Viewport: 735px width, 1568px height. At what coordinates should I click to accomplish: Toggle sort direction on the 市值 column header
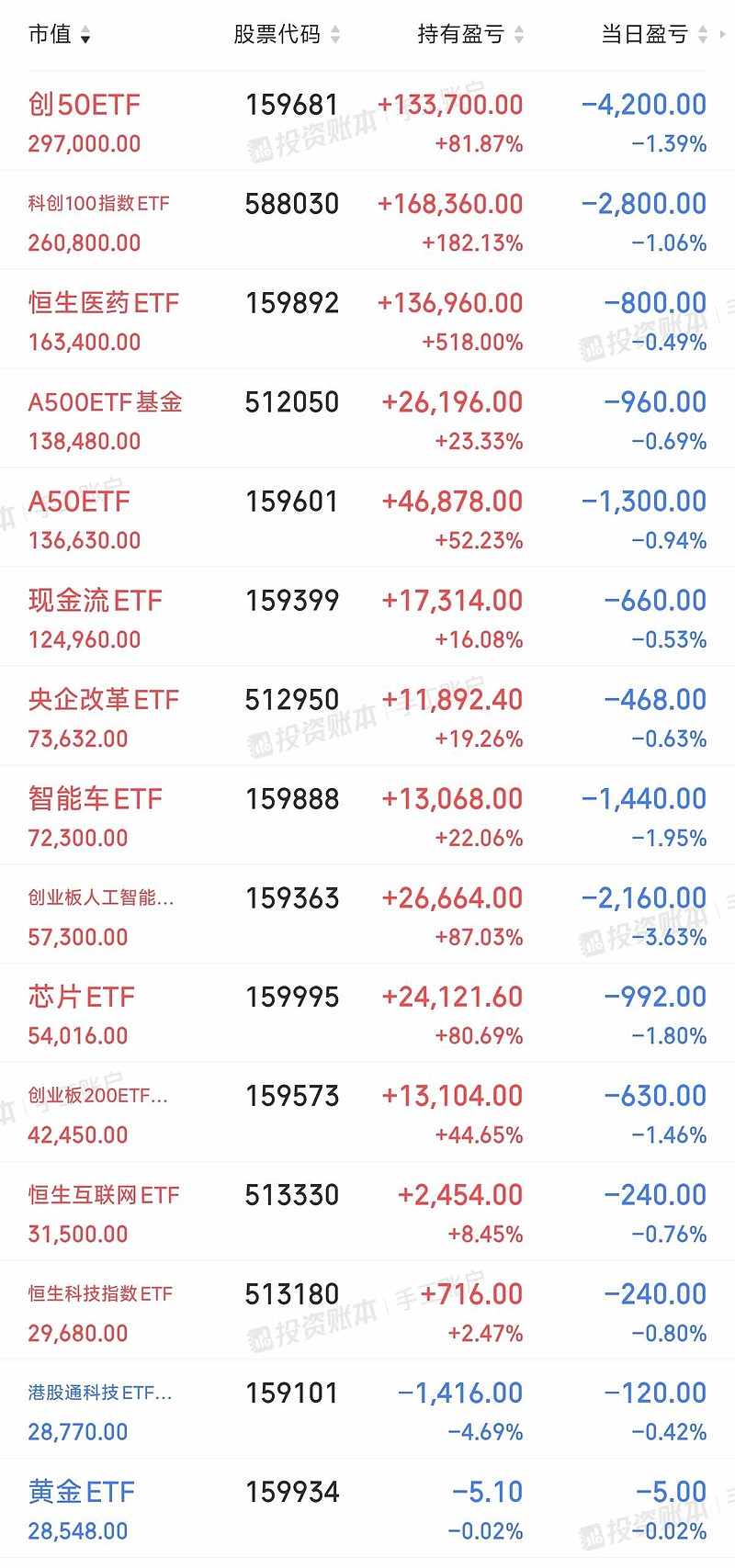[87, 35]
